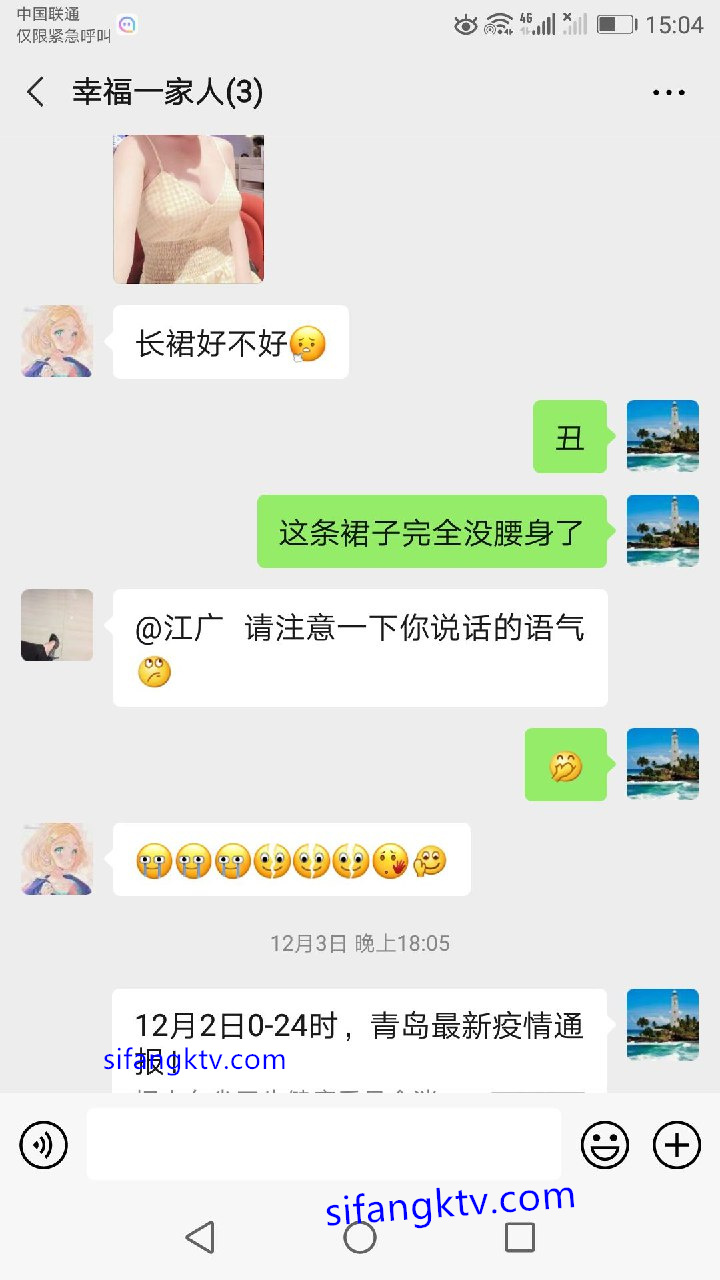The height and width of the screenshot is (1280, 720).
Task: Open the plus attachment menu
Action: point(677,1145)
